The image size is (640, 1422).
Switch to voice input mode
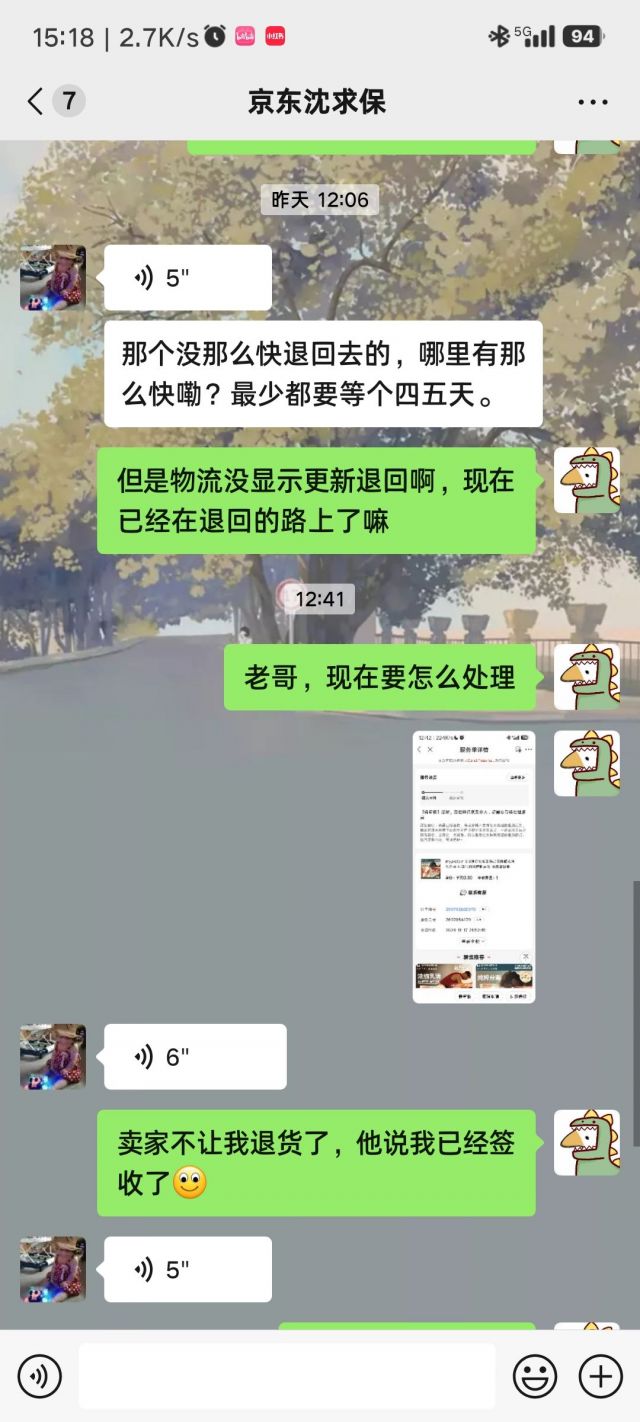40,1376
